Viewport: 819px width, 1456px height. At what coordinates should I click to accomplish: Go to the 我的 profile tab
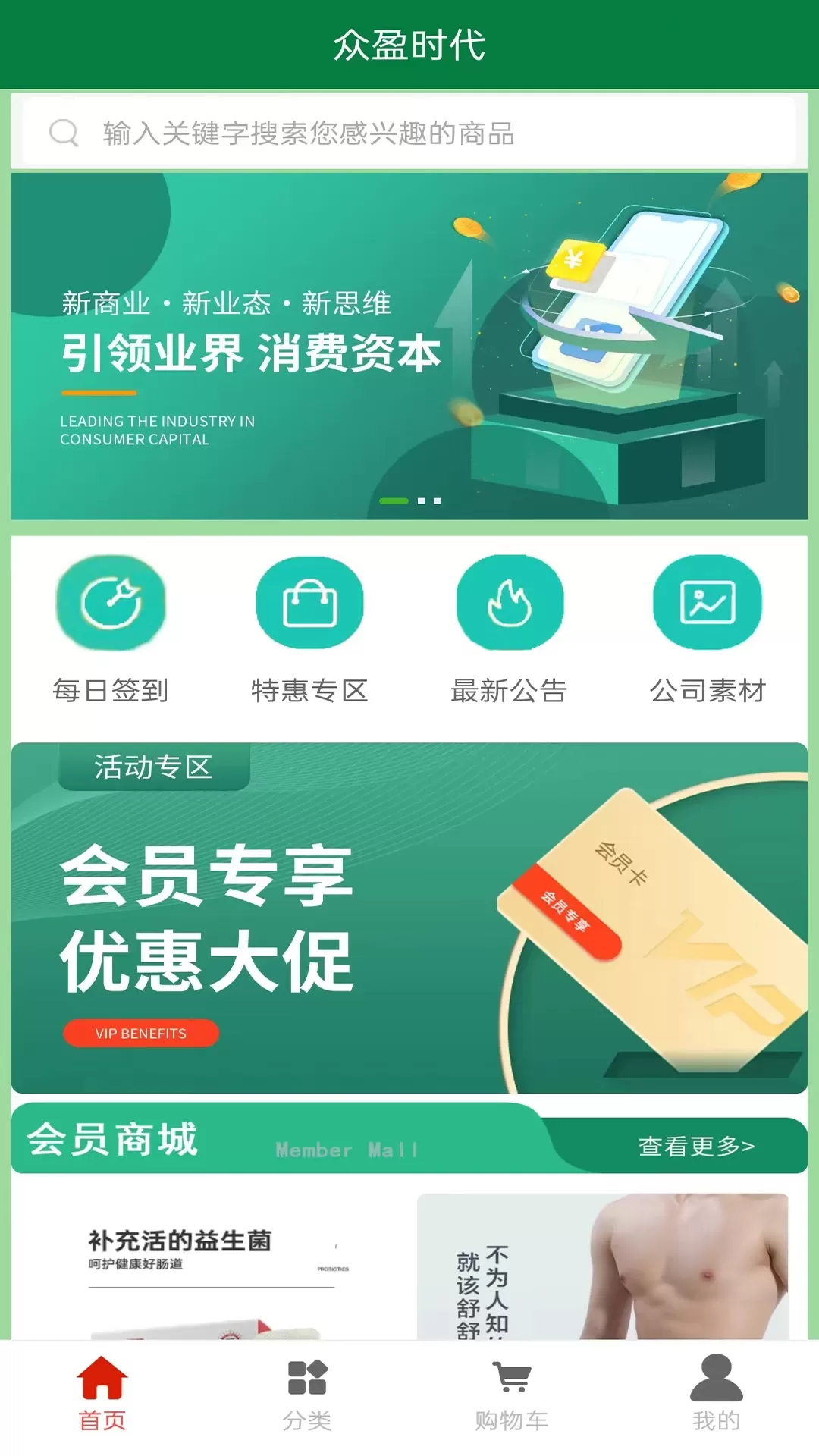pyautogui.click(x=717, y=1394)
